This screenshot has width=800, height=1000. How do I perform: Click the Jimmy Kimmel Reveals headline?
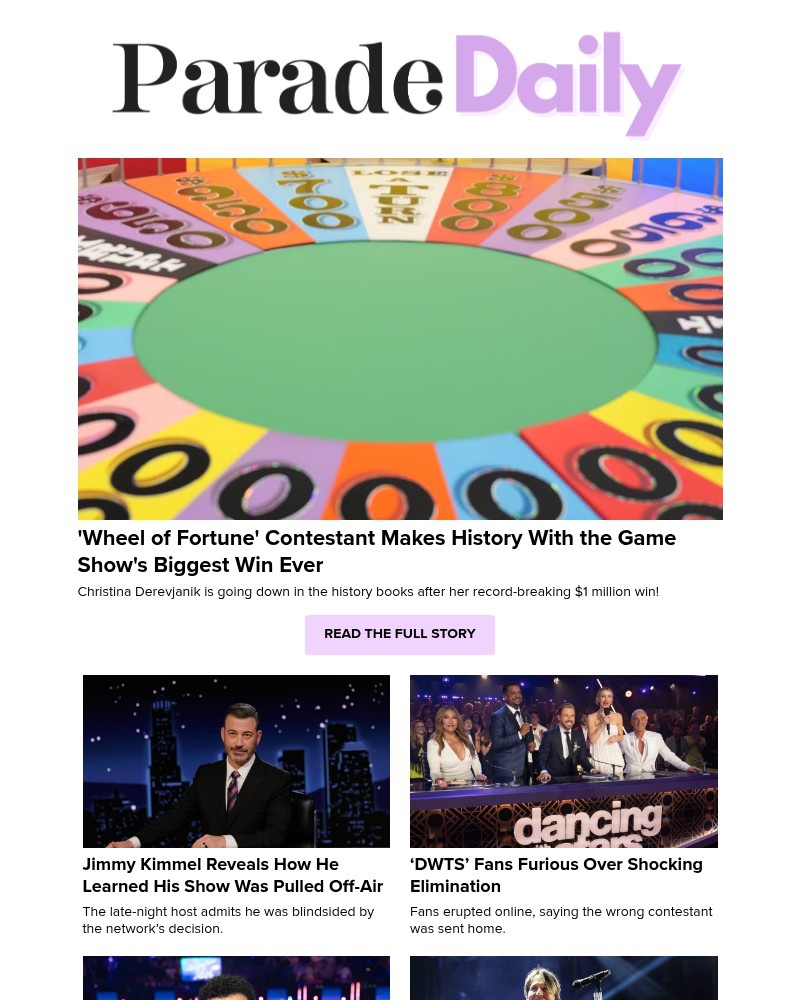[x=232, y=875]
